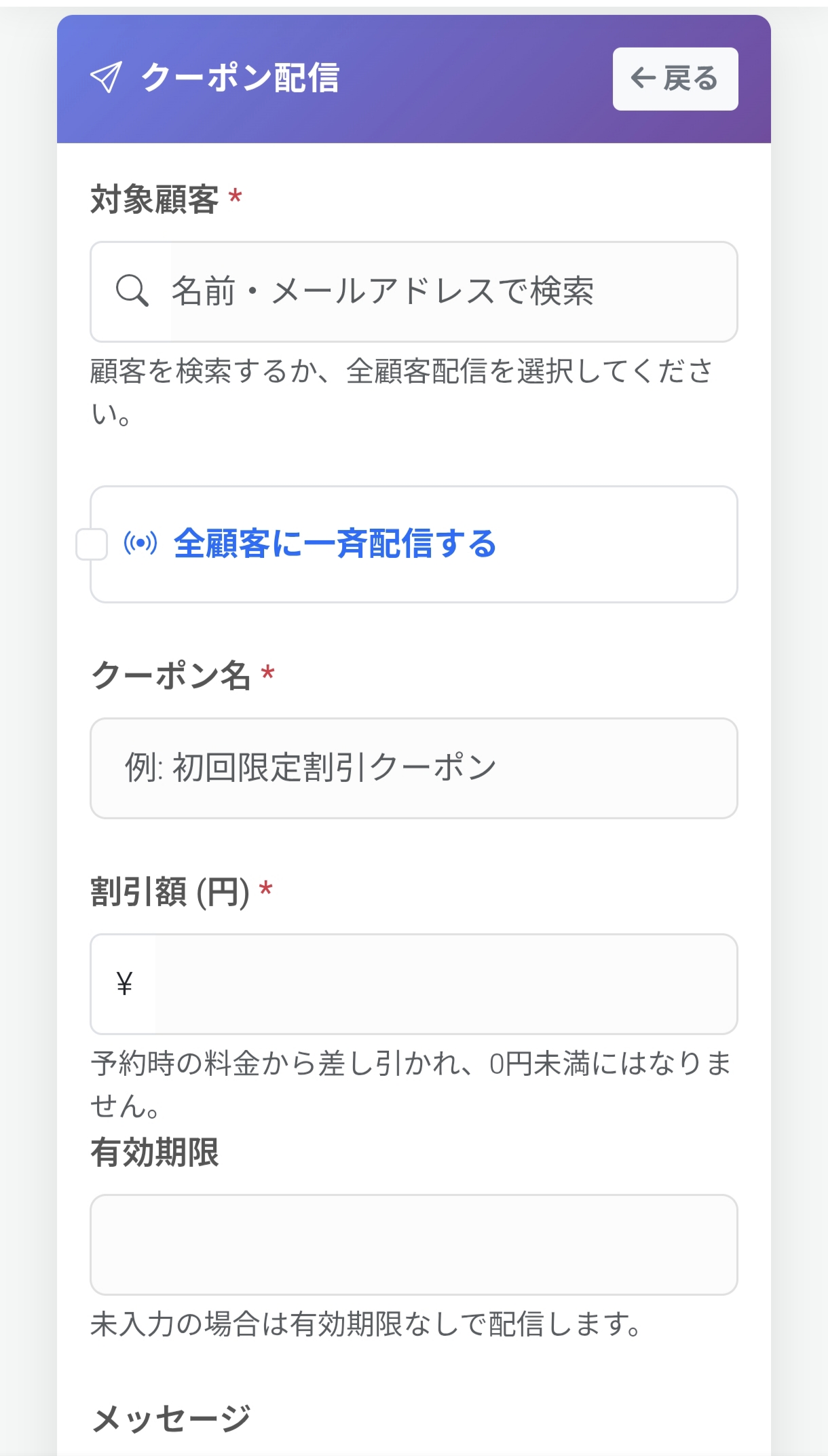Click the red asterisk beside 割引額 (円)
The image size is (828, 1456).
coord(267,891)
